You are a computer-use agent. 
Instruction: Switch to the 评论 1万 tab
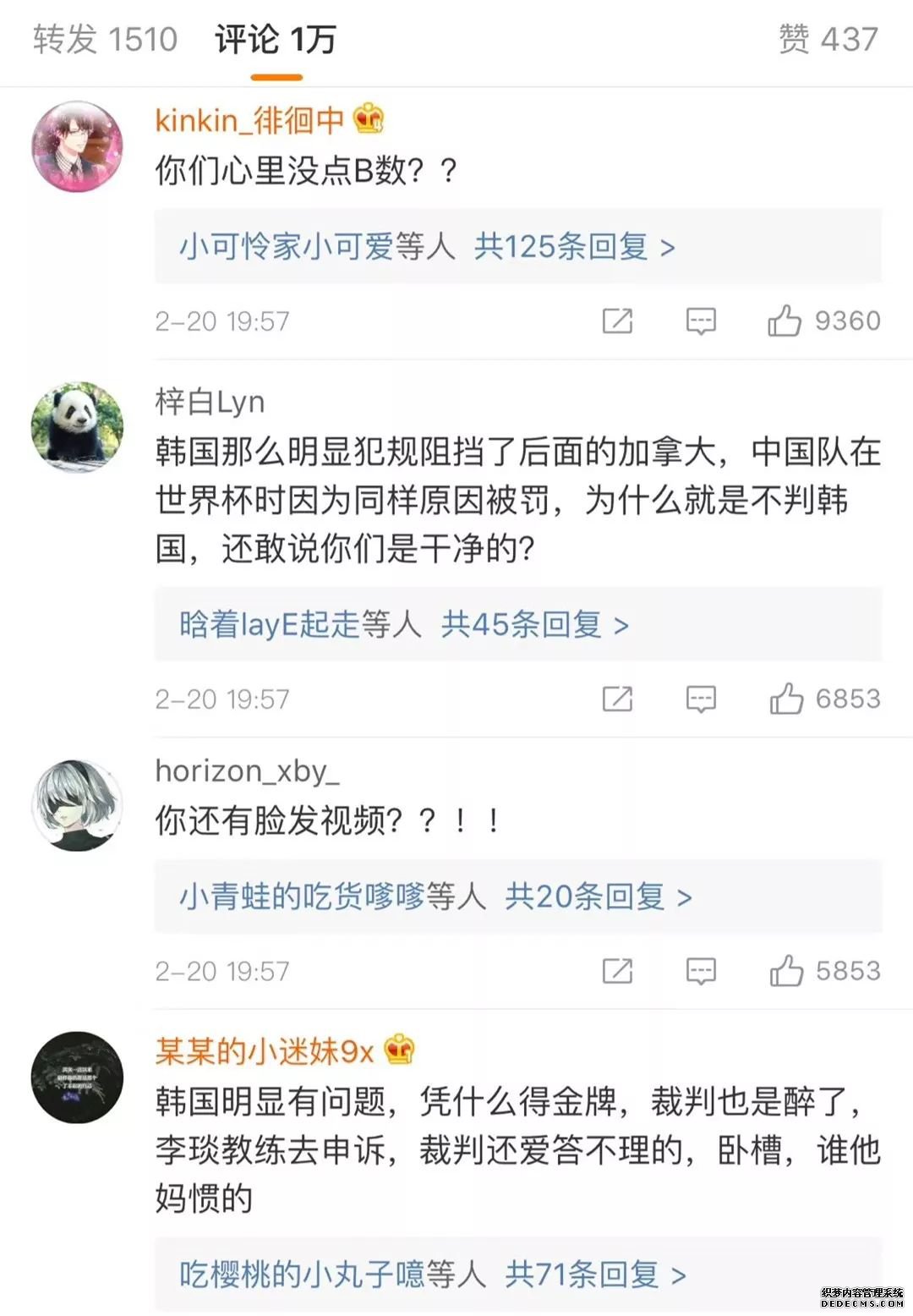(x=276, y=40)
